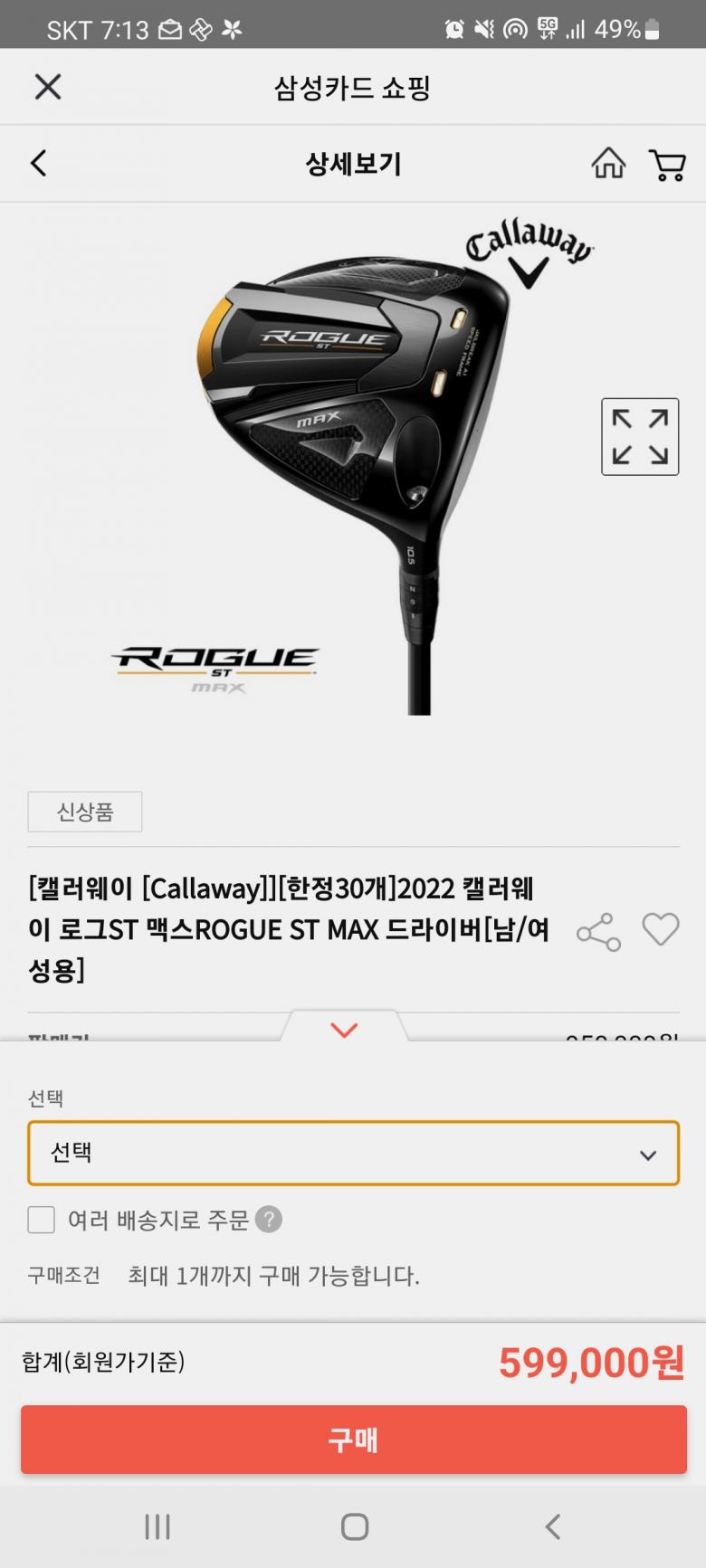Open the shopping cart
Image resolution: width=706 pixels, height=1568 pixels.
click(x=667, y=165)
